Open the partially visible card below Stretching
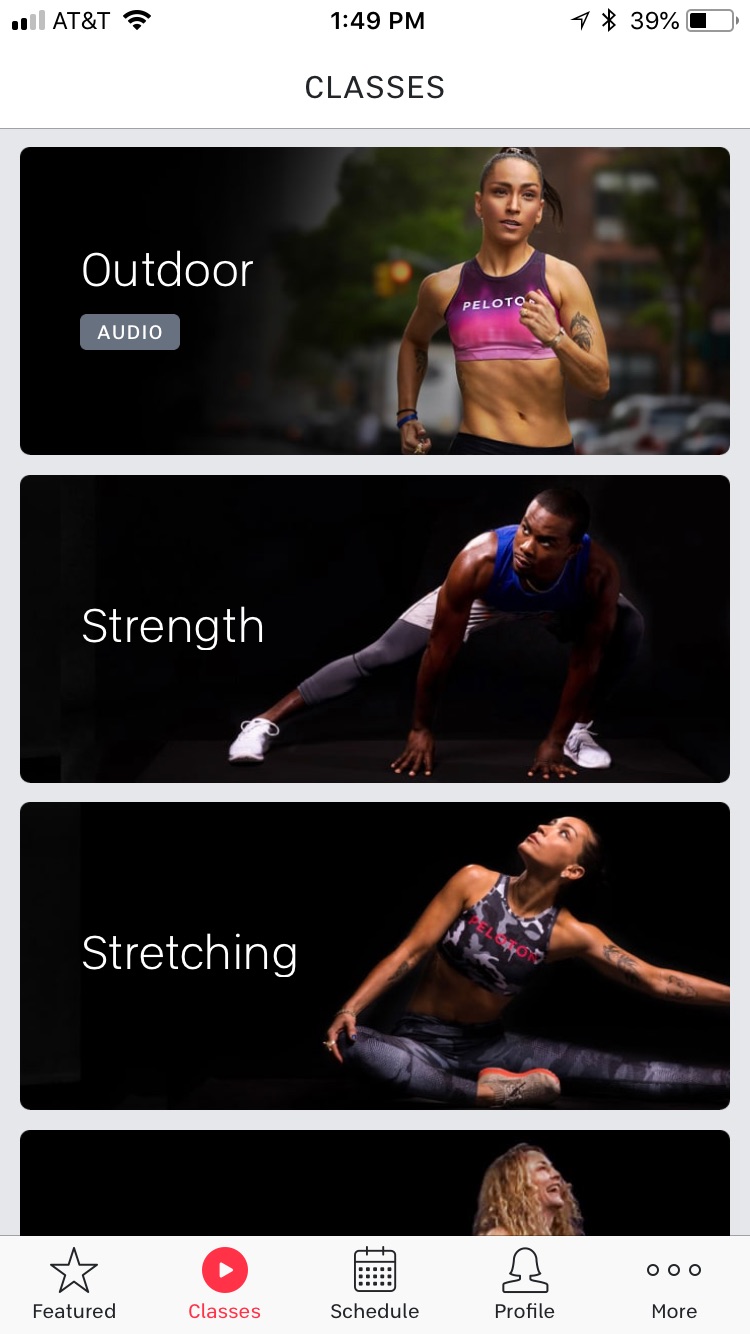Viewport: 750px width, 1334px height. click(x=375, y=1182)
